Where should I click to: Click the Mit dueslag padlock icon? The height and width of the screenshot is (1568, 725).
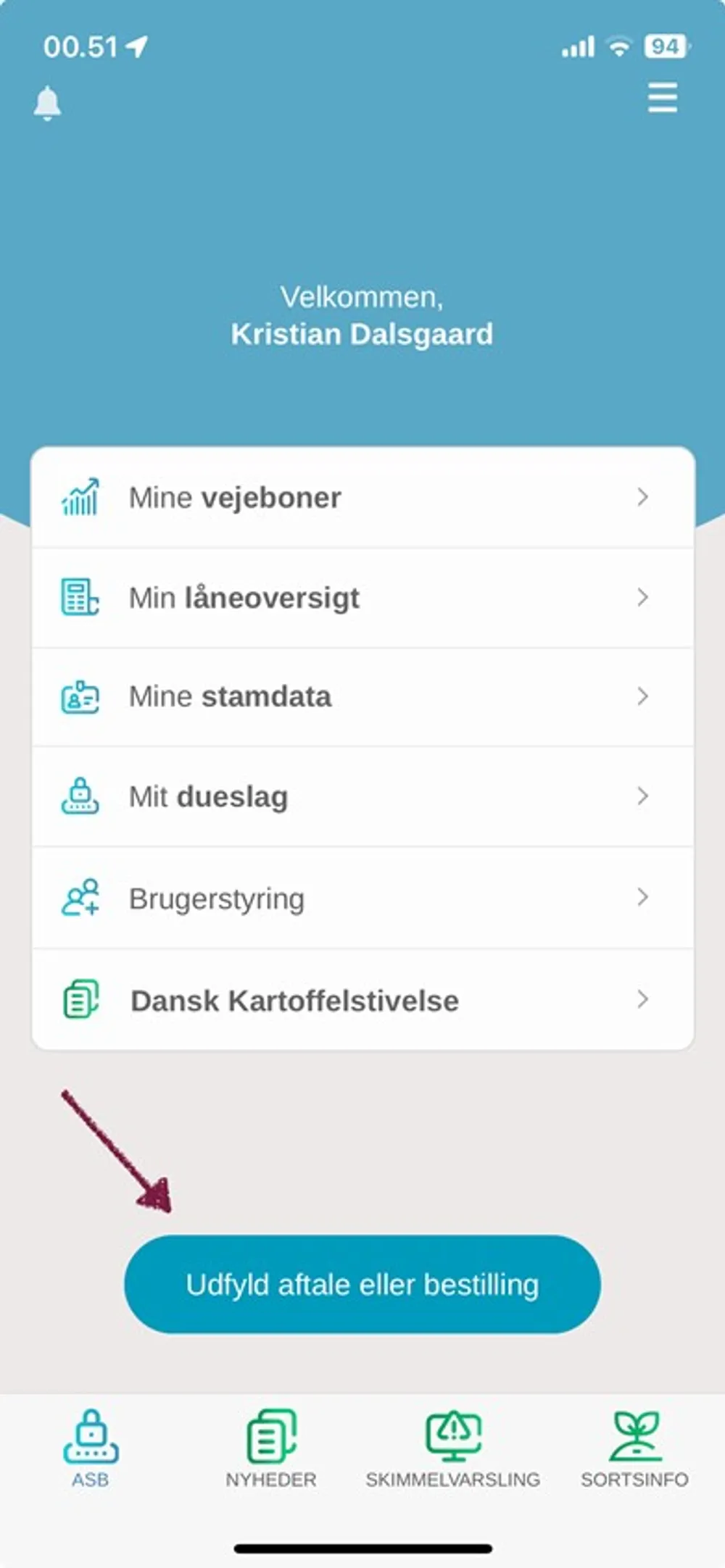pyautogui.click(x=80, y=796)
